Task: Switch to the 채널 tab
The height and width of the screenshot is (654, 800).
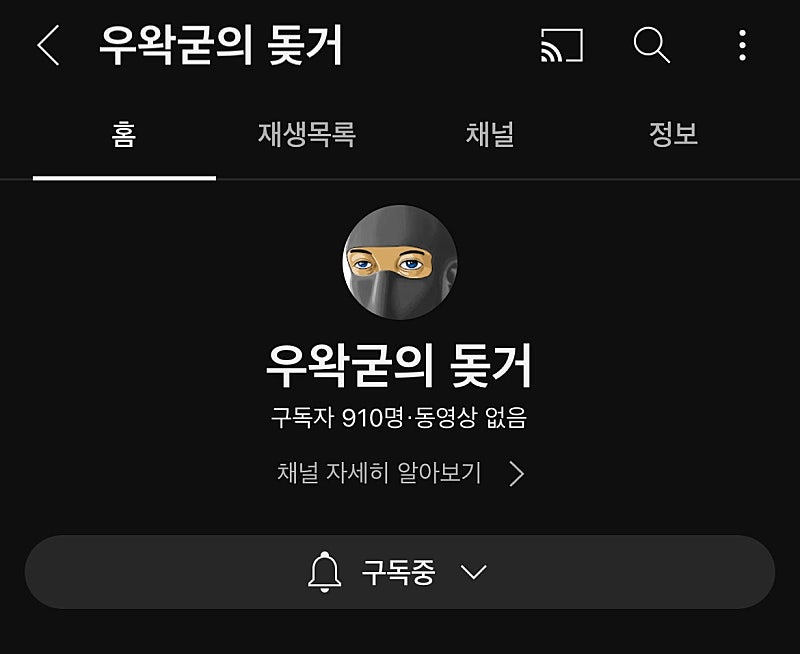Action: point(490,135)
